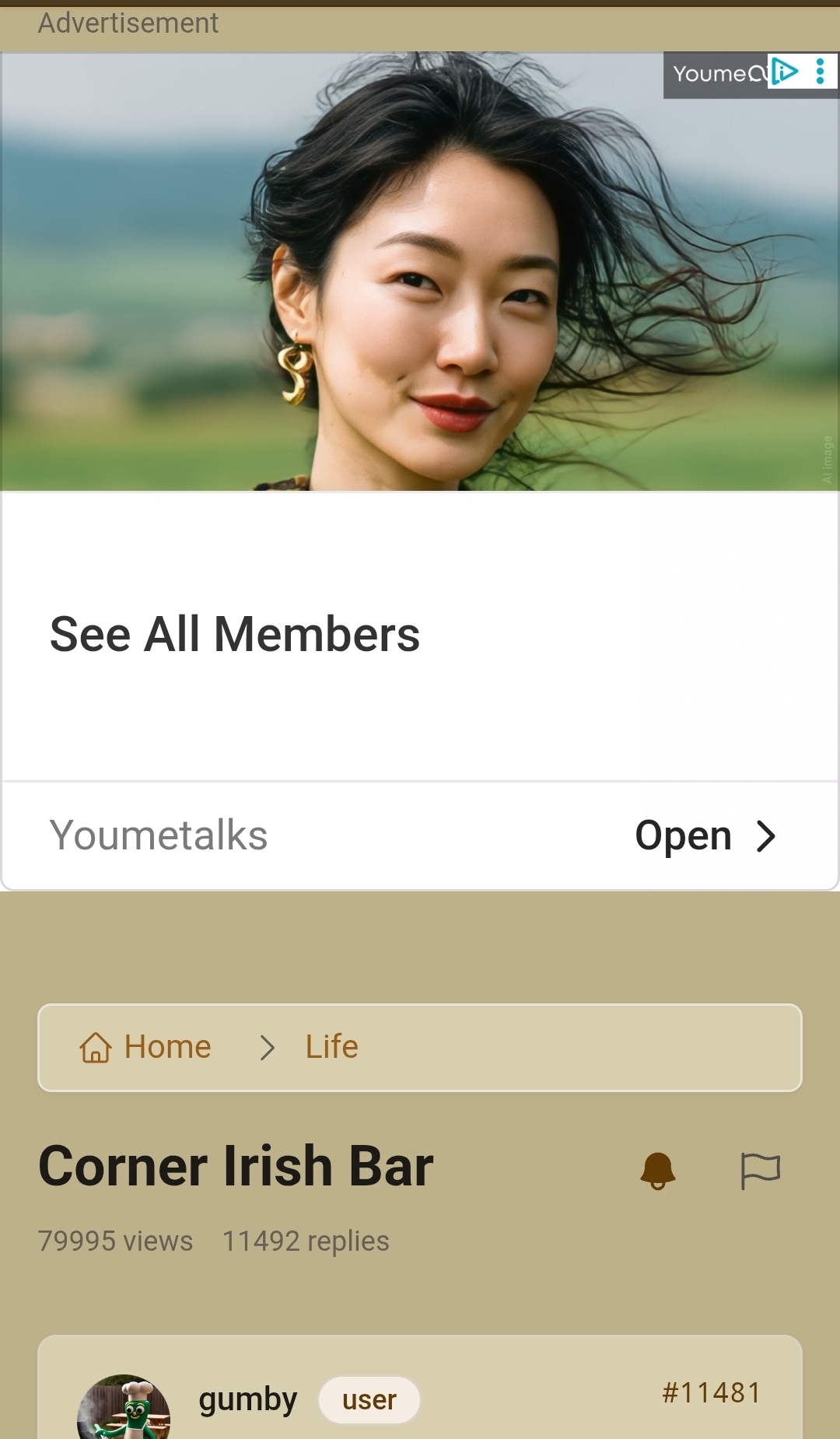Toggle thread notifications with the bell icon
The width and height of the screenshot is (840, 1439).
pos(657,1170)
